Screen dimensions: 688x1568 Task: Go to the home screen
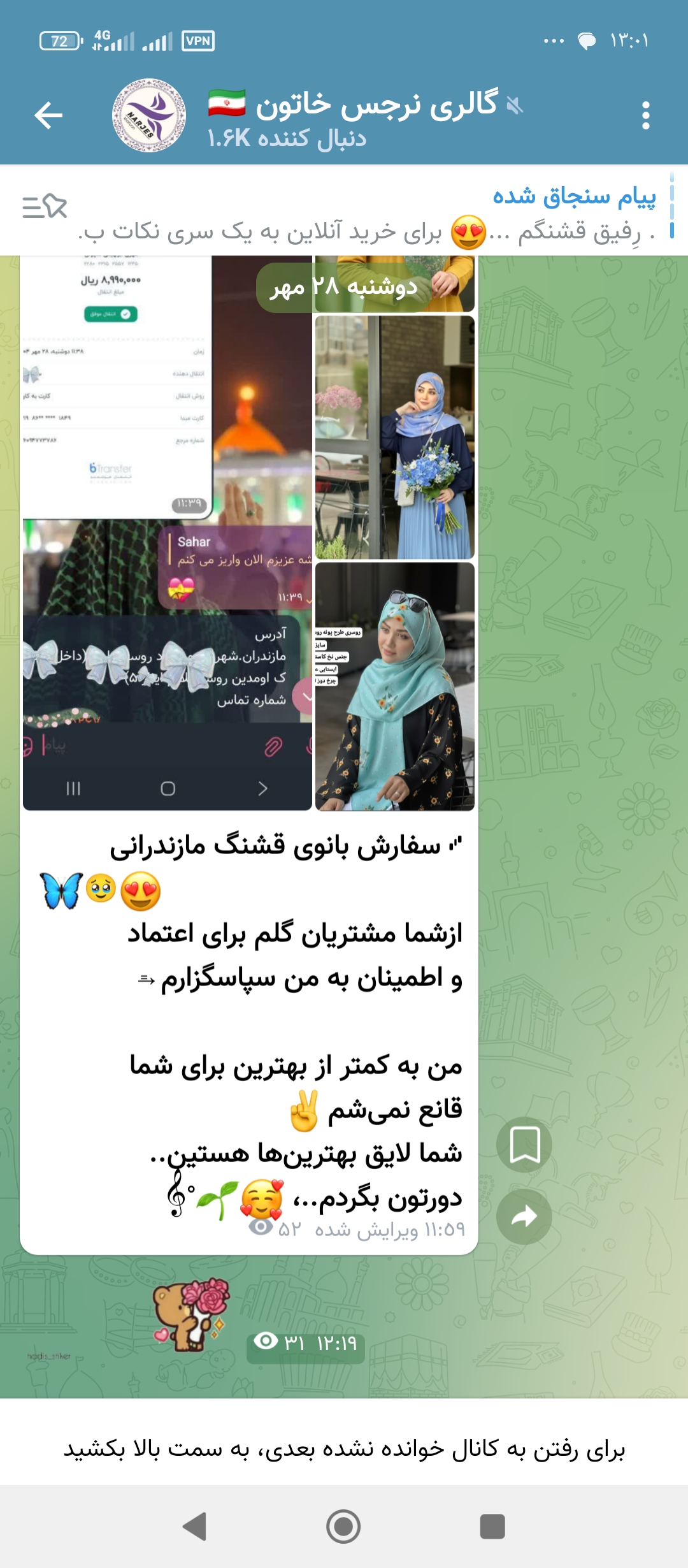[343, 1527]
